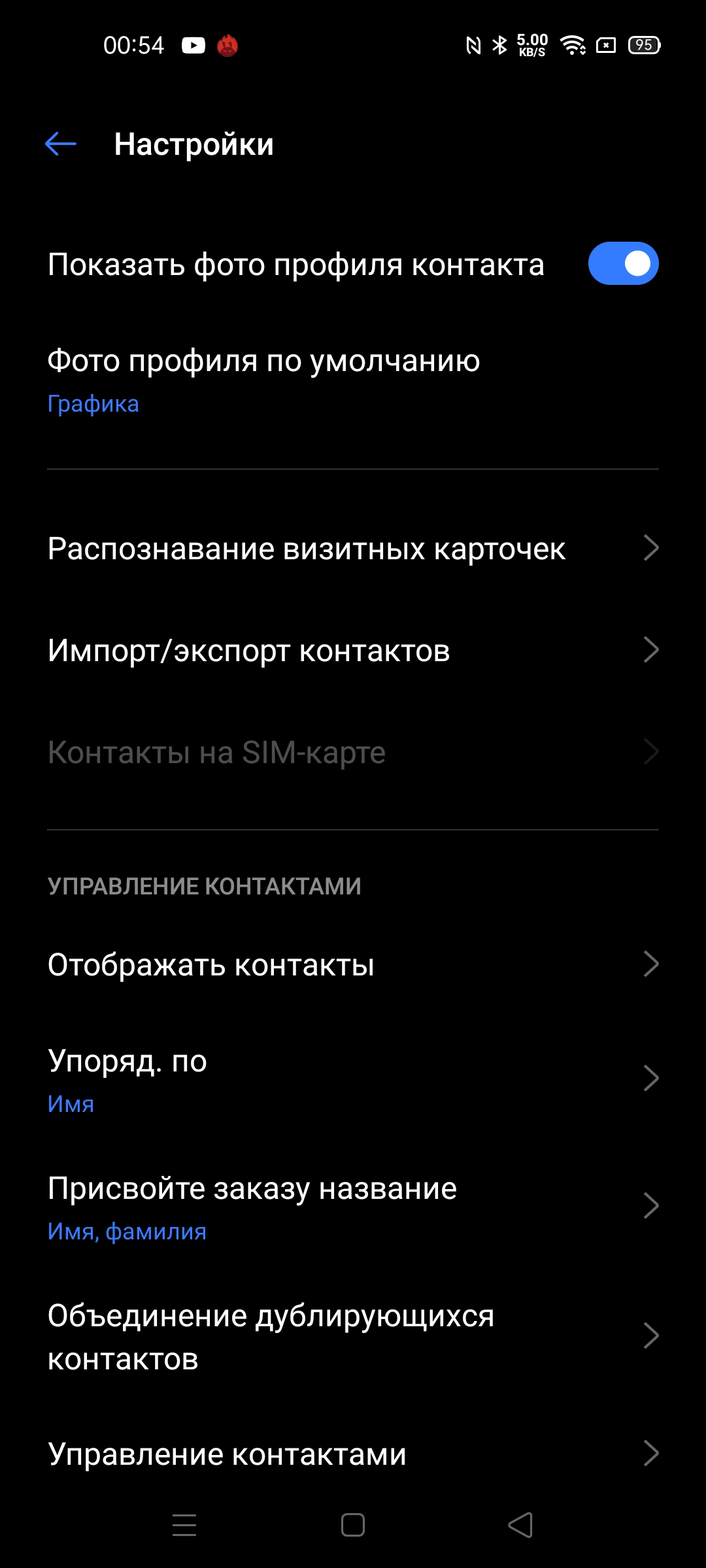Open the Управление контактами row
The image size is (706, 1568).
353,1454
